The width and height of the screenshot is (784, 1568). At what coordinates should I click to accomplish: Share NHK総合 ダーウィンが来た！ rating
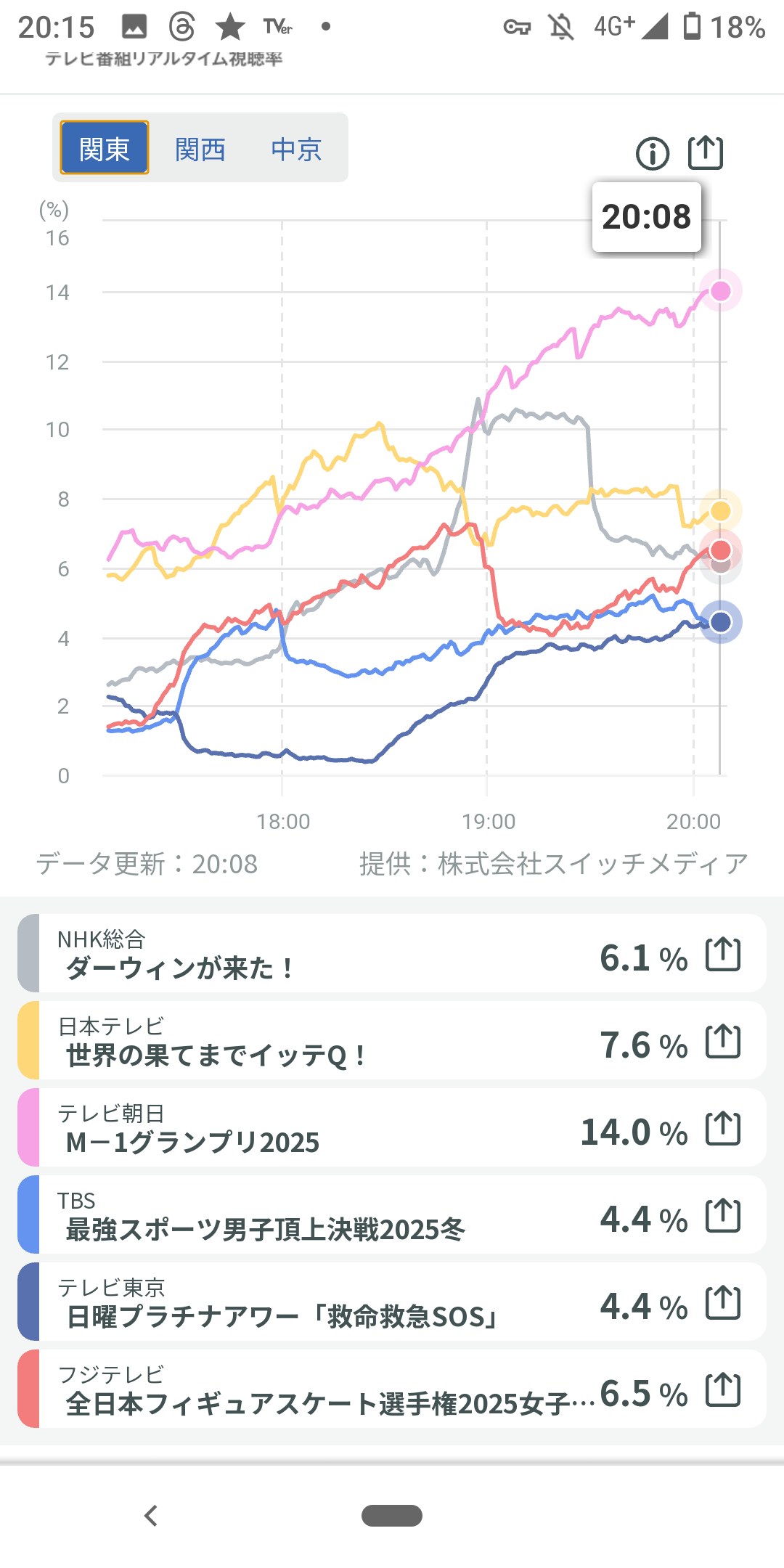(x=723, y=954)
